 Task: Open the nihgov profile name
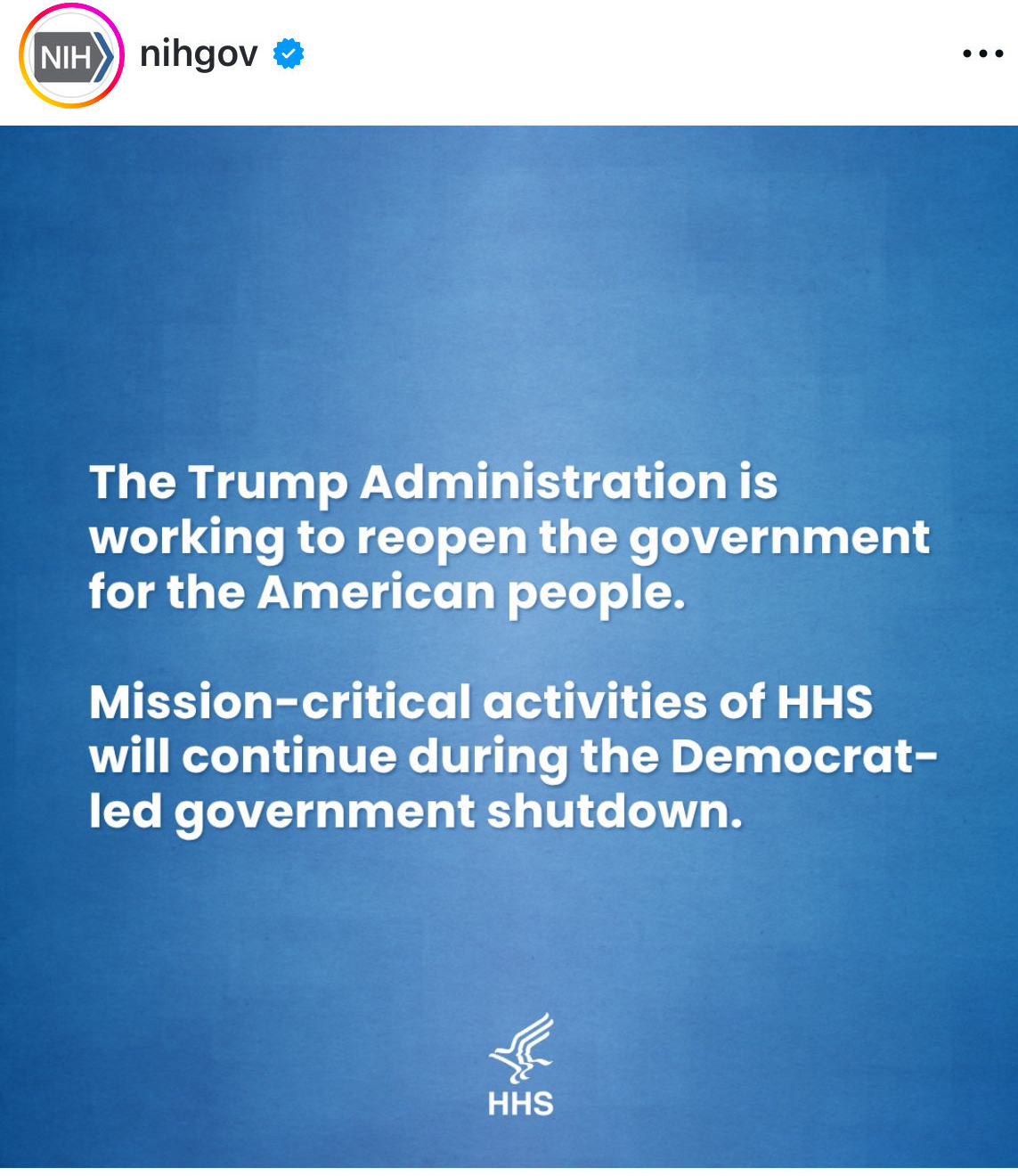199,54
